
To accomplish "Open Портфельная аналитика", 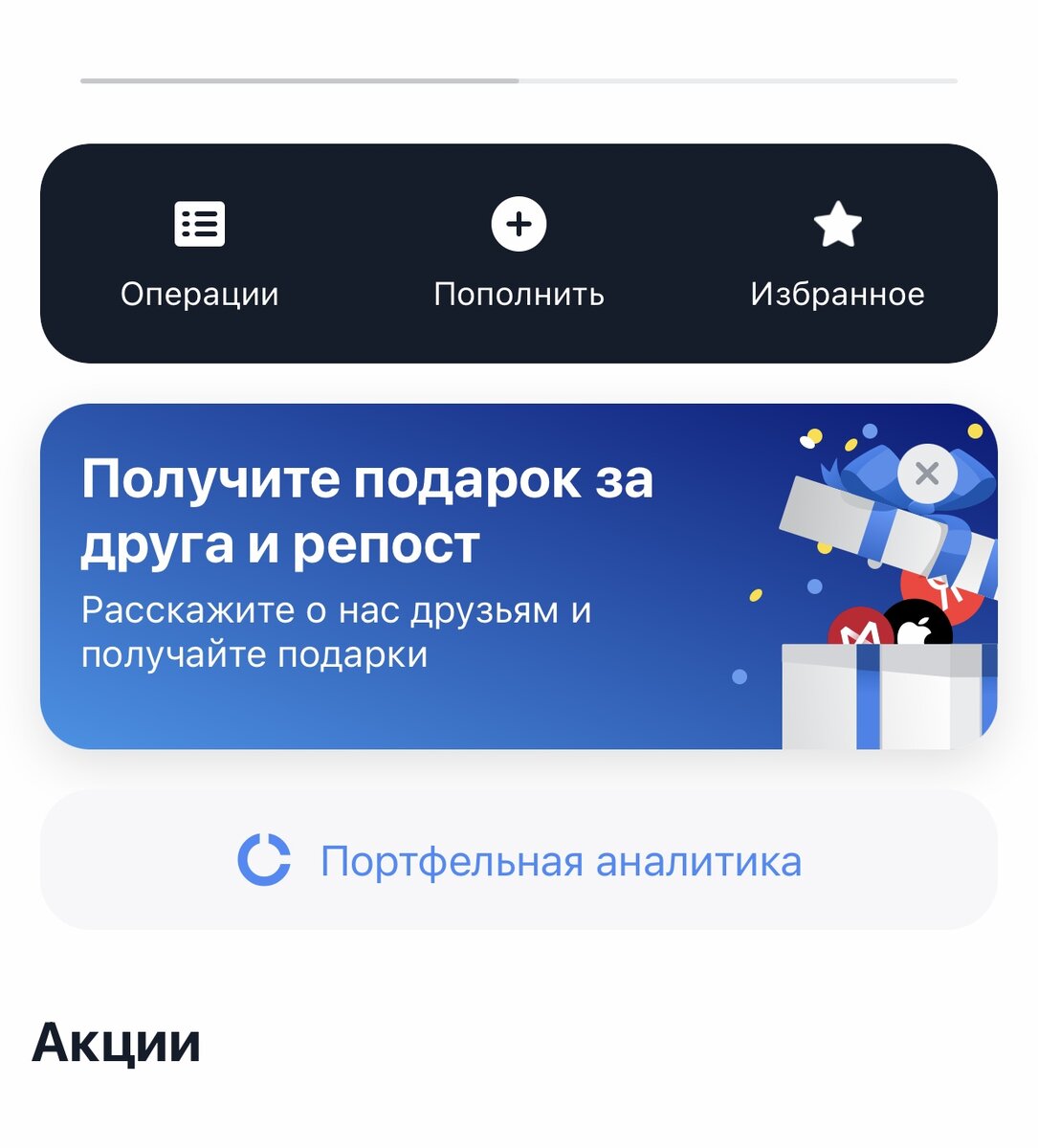I will pyautogui.click(x=519, y=860).
